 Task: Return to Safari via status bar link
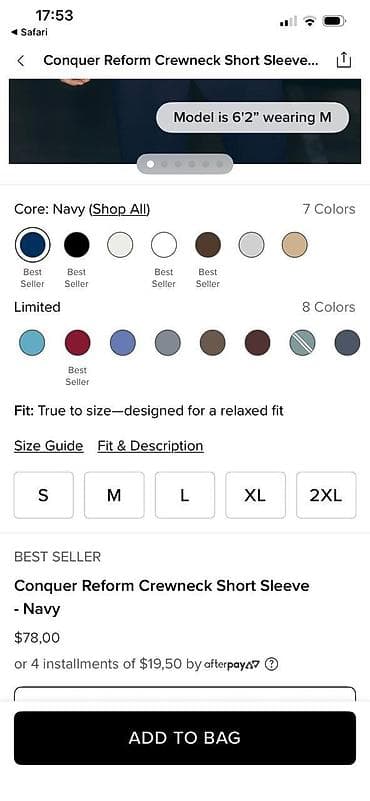(28, 32)
